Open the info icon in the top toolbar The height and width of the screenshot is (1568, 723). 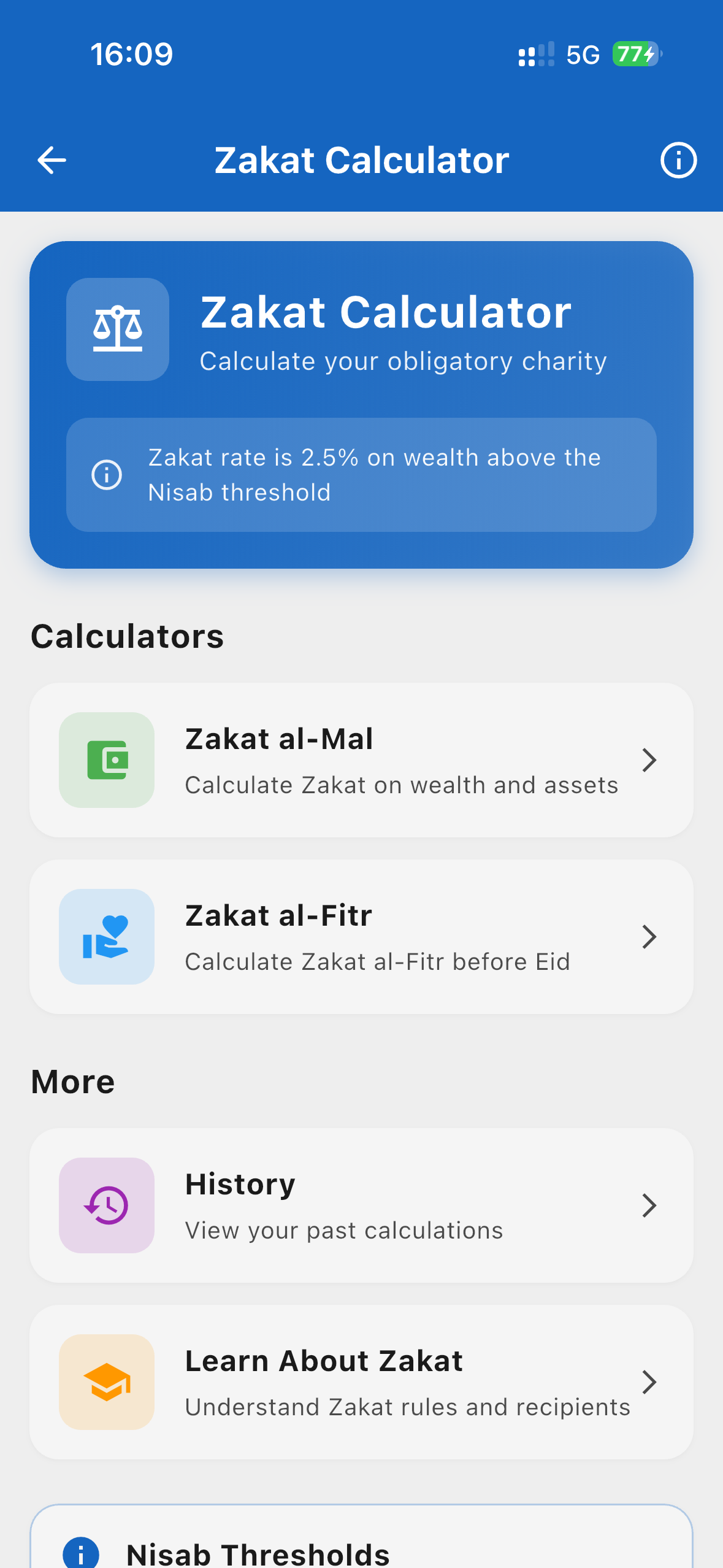click(x=678, y=159)
